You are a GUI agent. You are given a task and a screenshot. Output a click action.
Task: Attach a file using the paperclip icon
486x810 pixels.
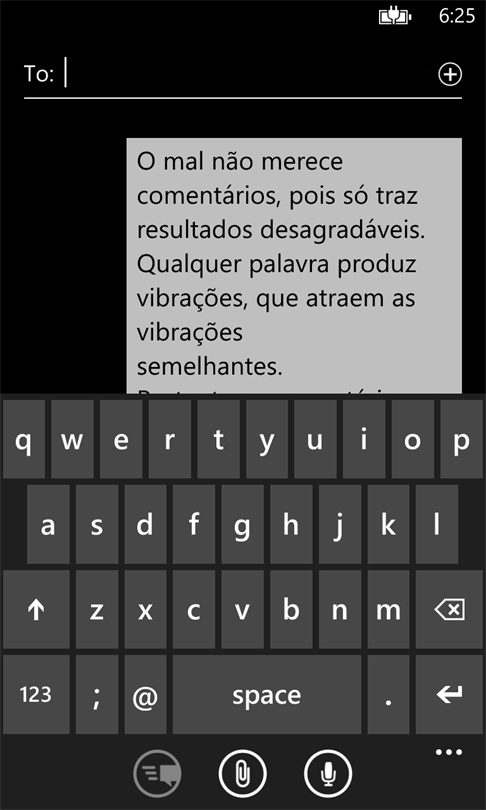(243, 773)
